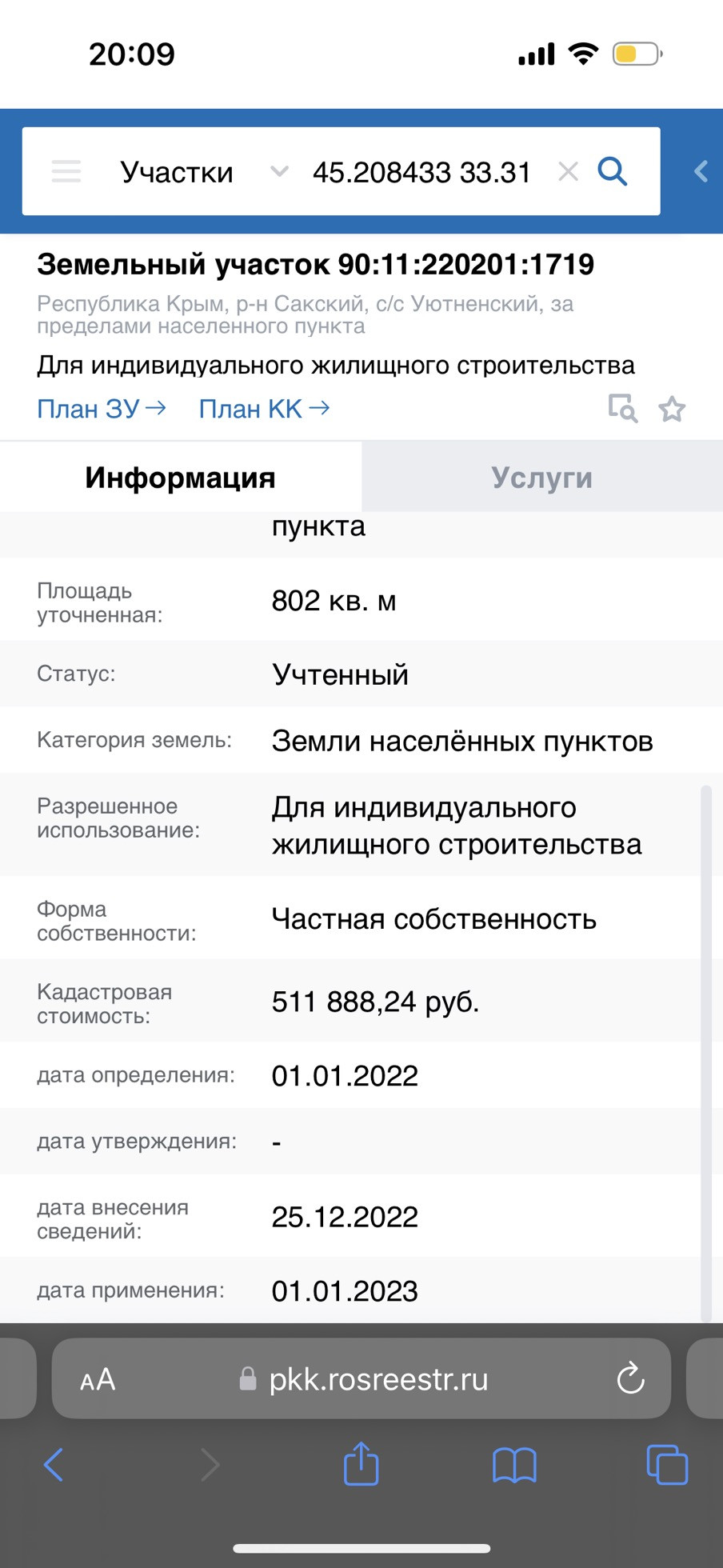The image size is (723, 1568).
Task: Clear the search query text
Action: click(x=568, y=171)
